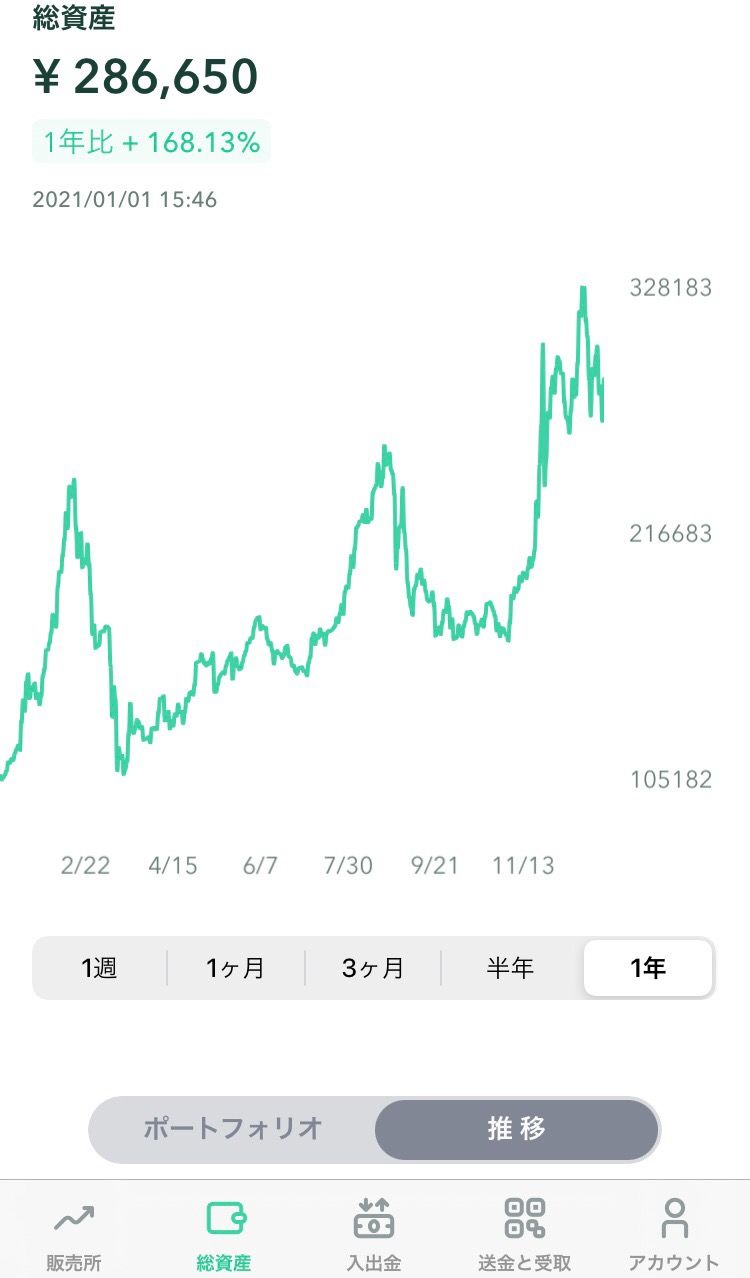Select the 1年 range segment
This screenshot has height=1278, width=750.
[648, 968]
